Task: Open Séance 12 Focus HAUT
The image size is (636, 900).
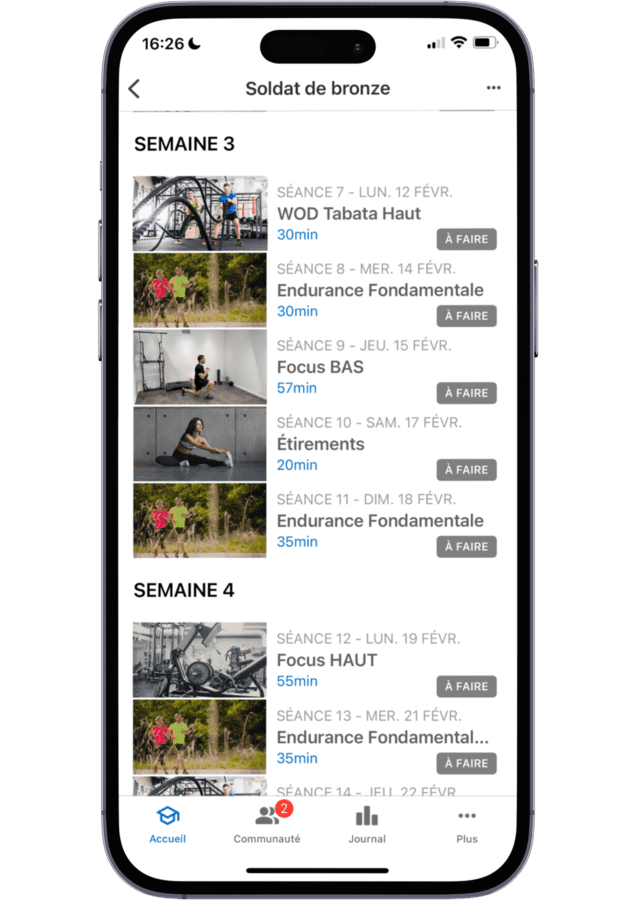Action: [x=327, y=660]
